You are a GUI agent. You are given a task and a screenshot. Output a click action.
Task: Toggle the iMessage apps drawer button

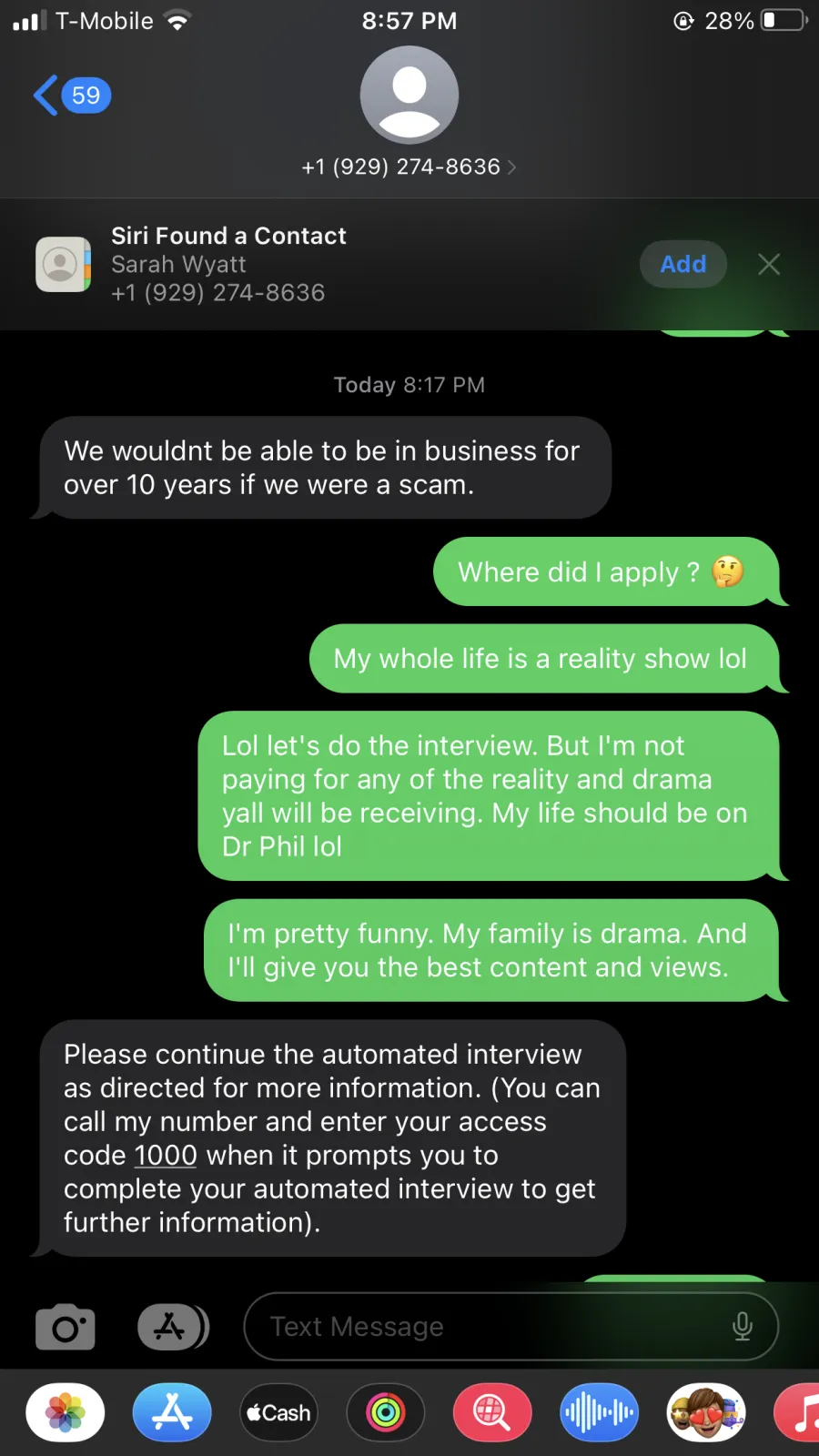pos(173,1327)
